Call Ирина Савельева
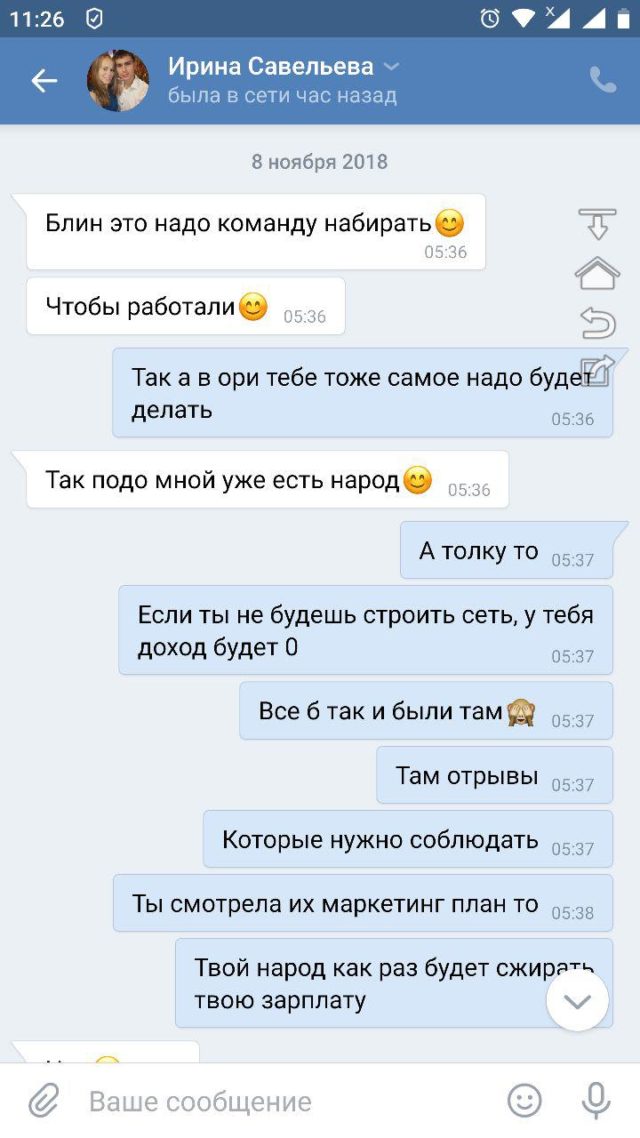Image resolution: width=640 pixels, height=1138 pixels. (x=603, y=81)
